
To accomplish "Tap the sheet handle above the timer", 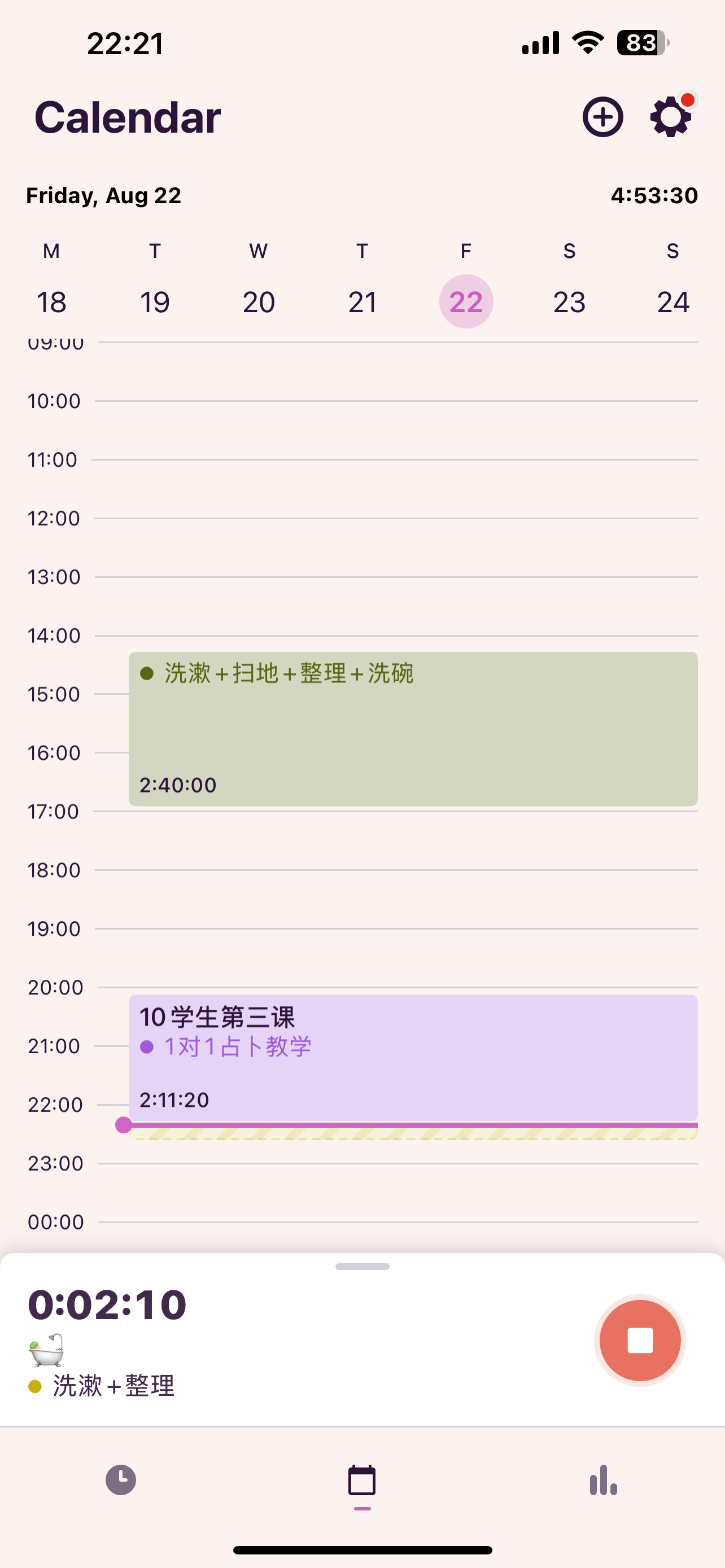I will tap(362, 1267).
